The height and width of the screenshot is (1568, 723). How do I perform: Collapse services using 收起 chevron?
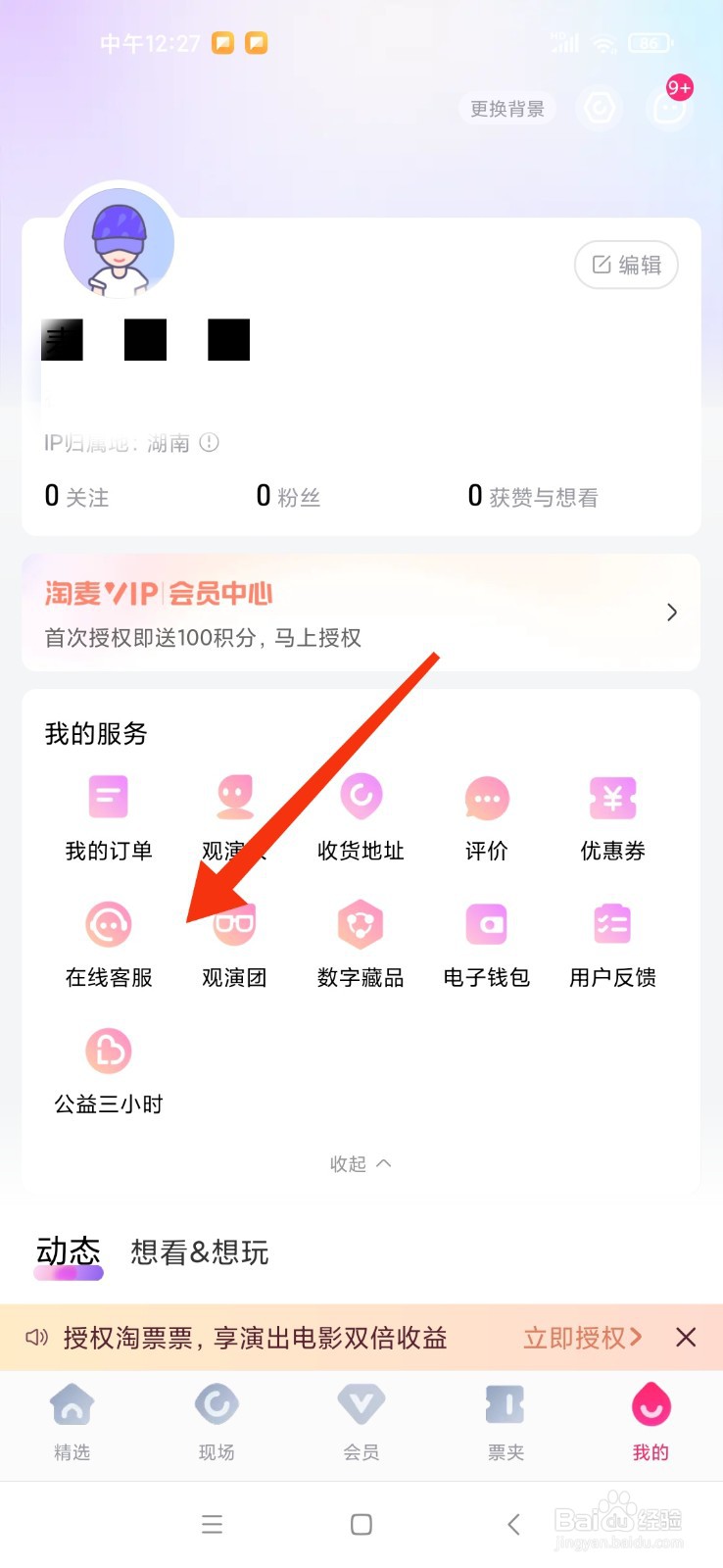(x=361, y=1163)
